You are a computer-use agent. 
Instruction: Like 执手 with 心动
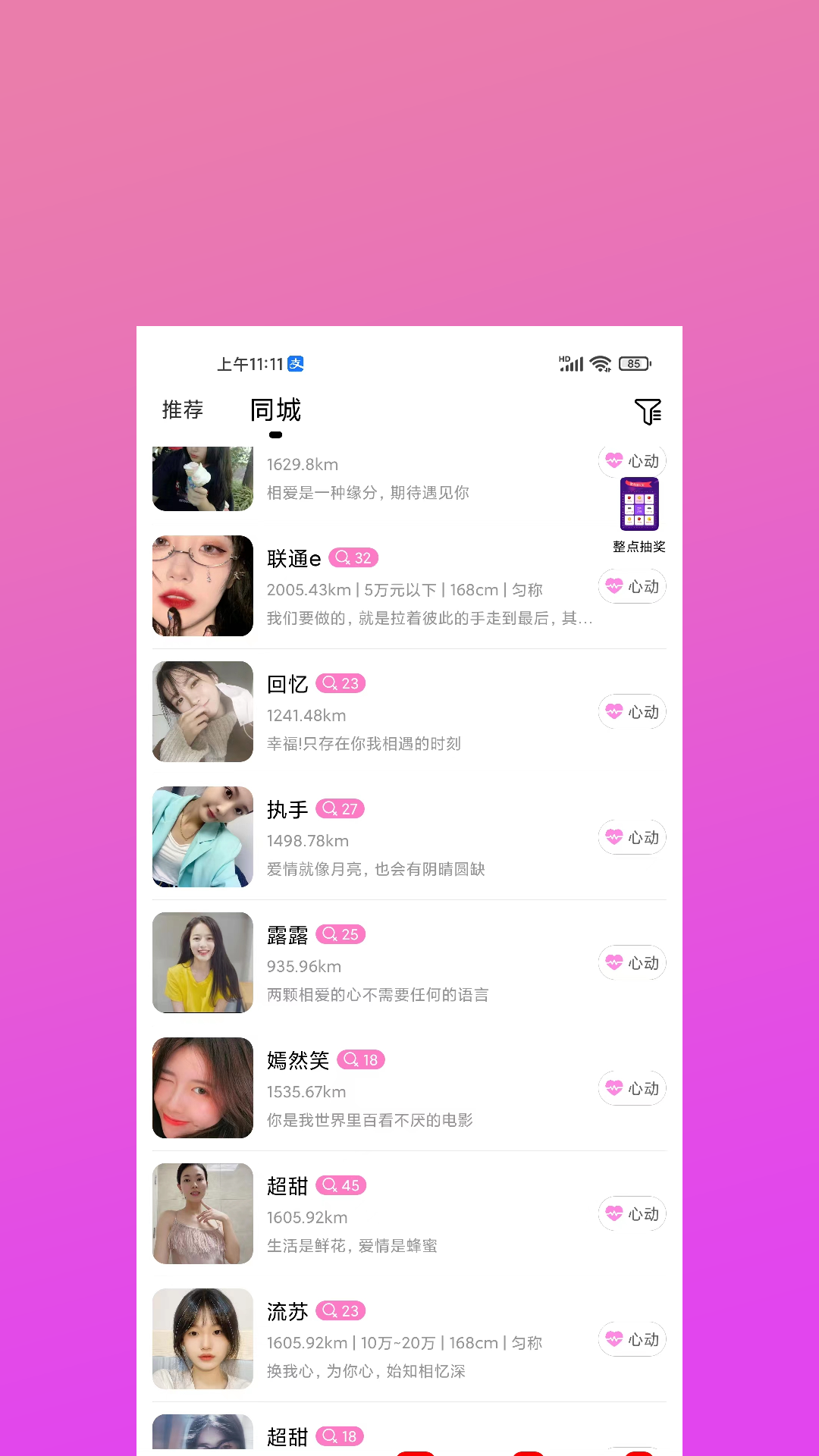pos(632,837)
